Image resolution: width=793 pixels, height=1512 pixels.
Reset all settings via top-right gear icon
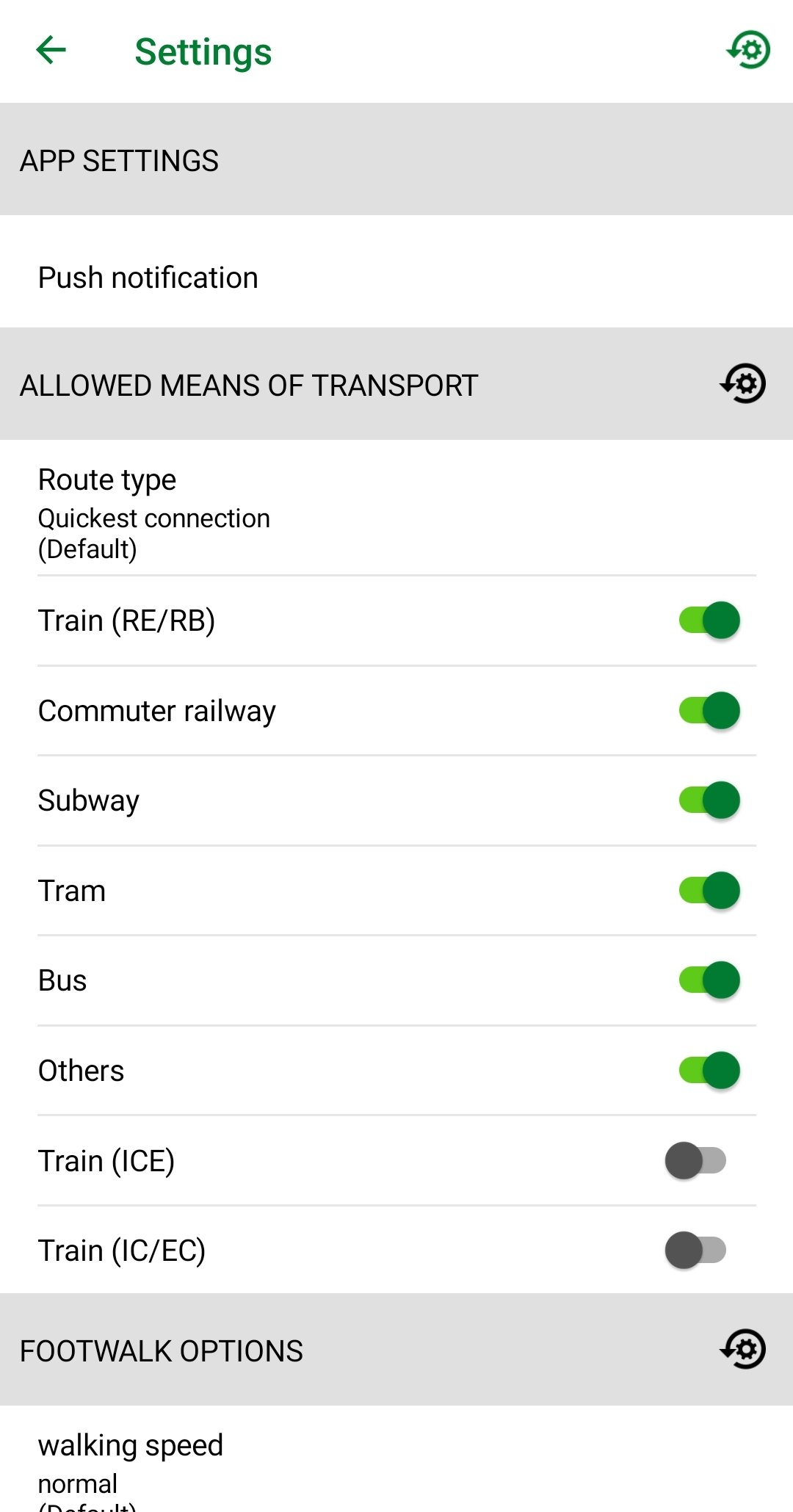748,50
